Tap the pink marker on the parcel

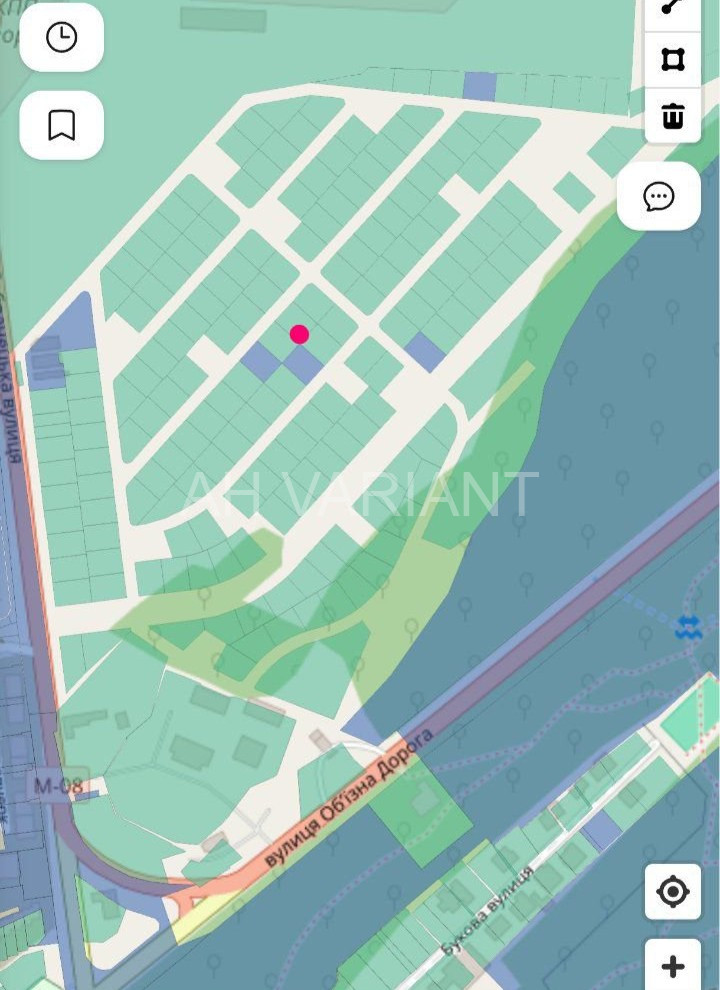point(299,334)
